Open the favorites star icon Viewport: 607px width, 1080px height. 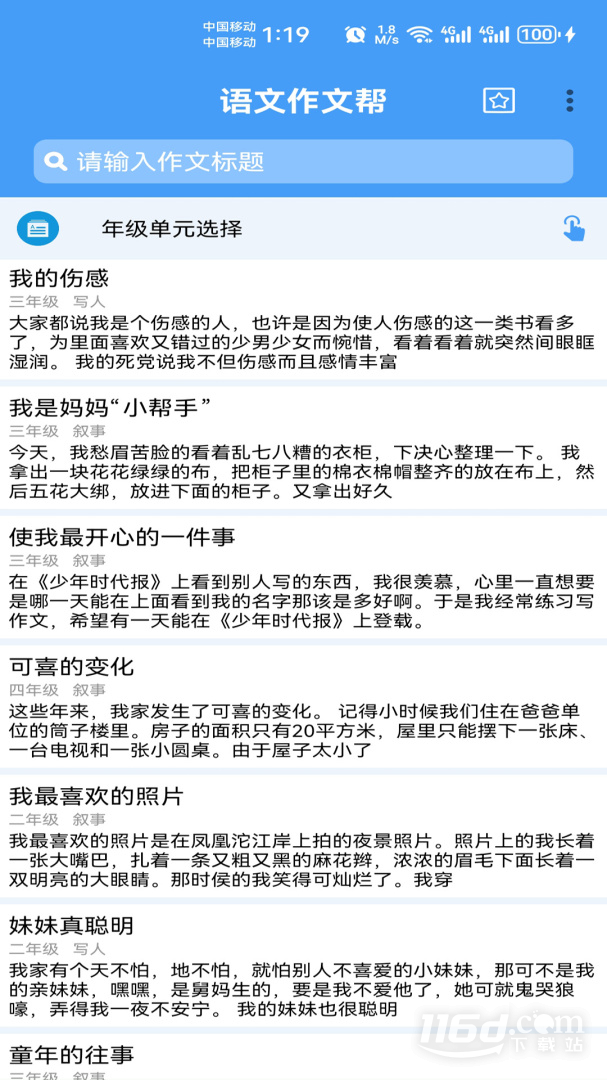[498, 101]
